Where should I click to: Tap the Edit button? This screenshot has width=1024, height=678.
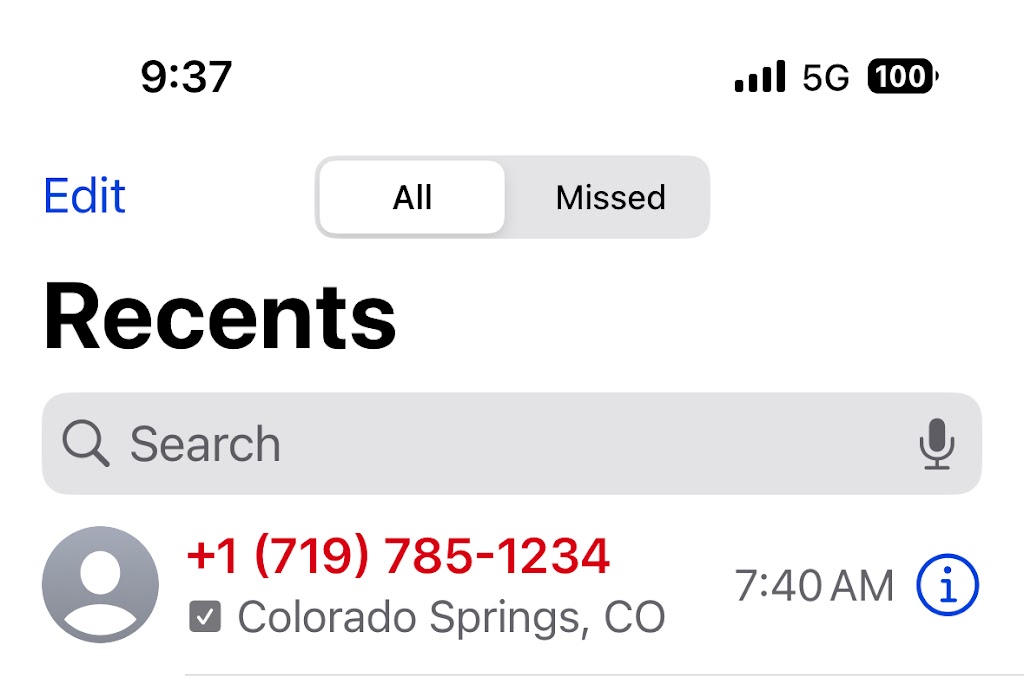coord(85,196)
